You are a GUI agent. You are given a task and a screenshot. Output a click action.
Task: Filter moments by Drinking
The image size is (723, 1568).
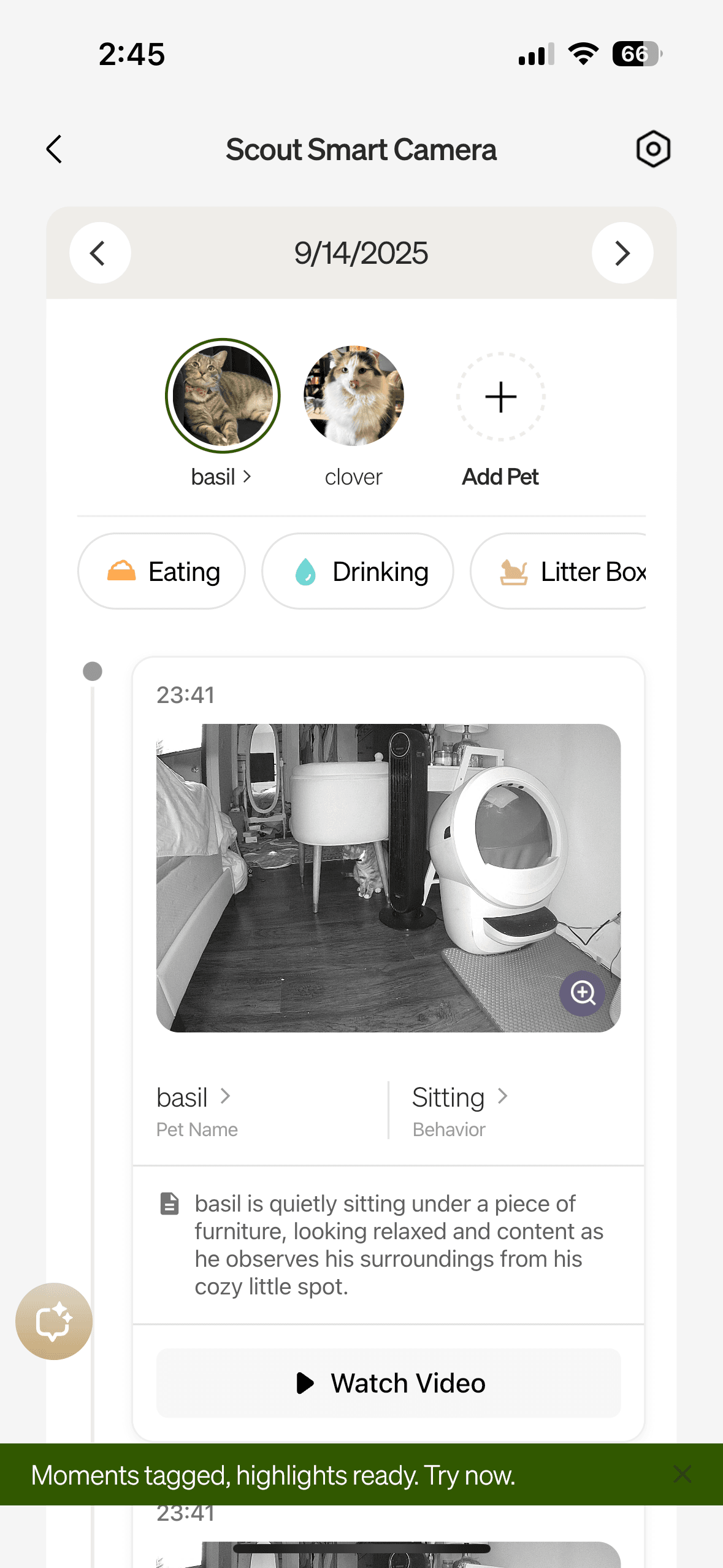click(358, 571)
